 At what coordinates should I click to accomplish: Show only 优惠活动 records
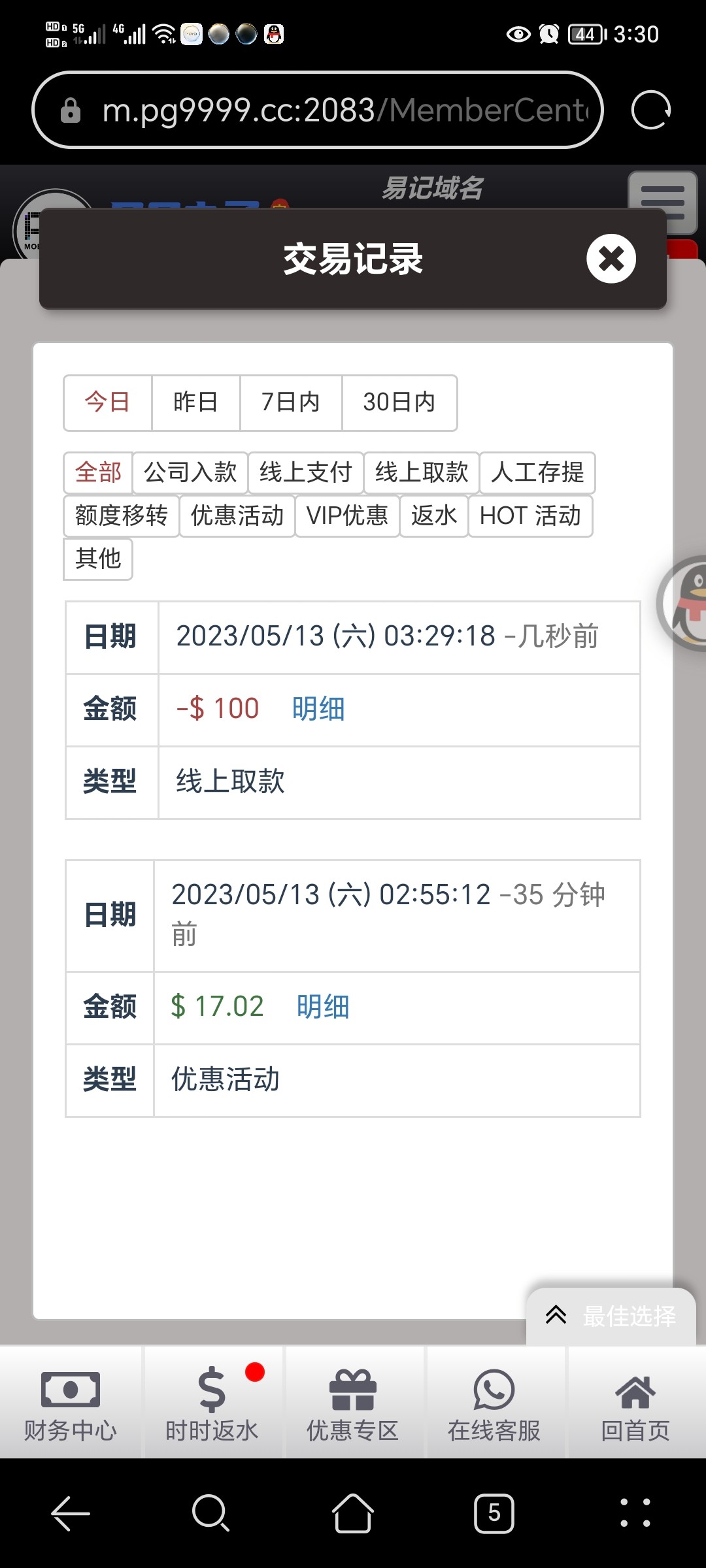pyautogui.click(x=237, y=515)
